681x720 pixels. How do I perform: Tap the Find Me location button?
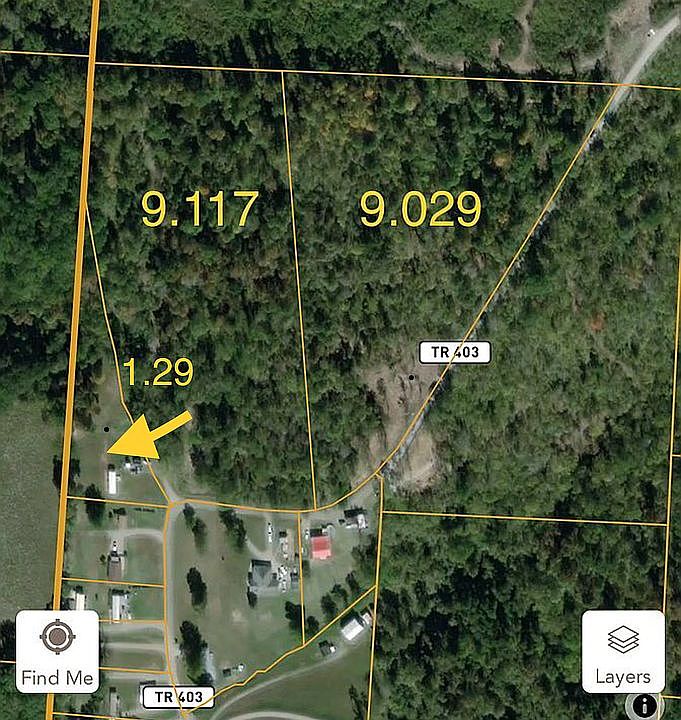57,651
